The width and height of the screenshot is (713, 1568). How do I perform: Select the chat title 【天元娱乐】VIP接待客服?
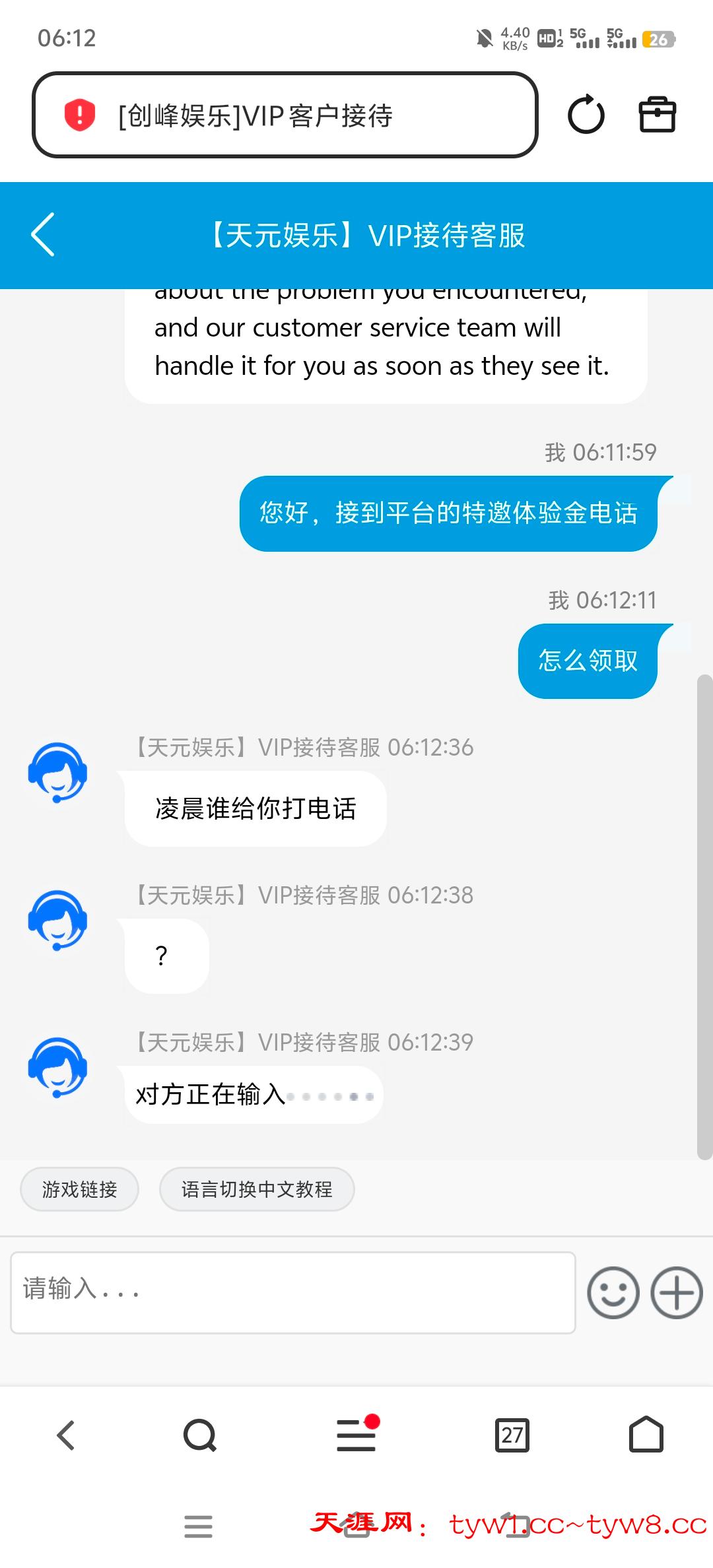coord(366,236)
